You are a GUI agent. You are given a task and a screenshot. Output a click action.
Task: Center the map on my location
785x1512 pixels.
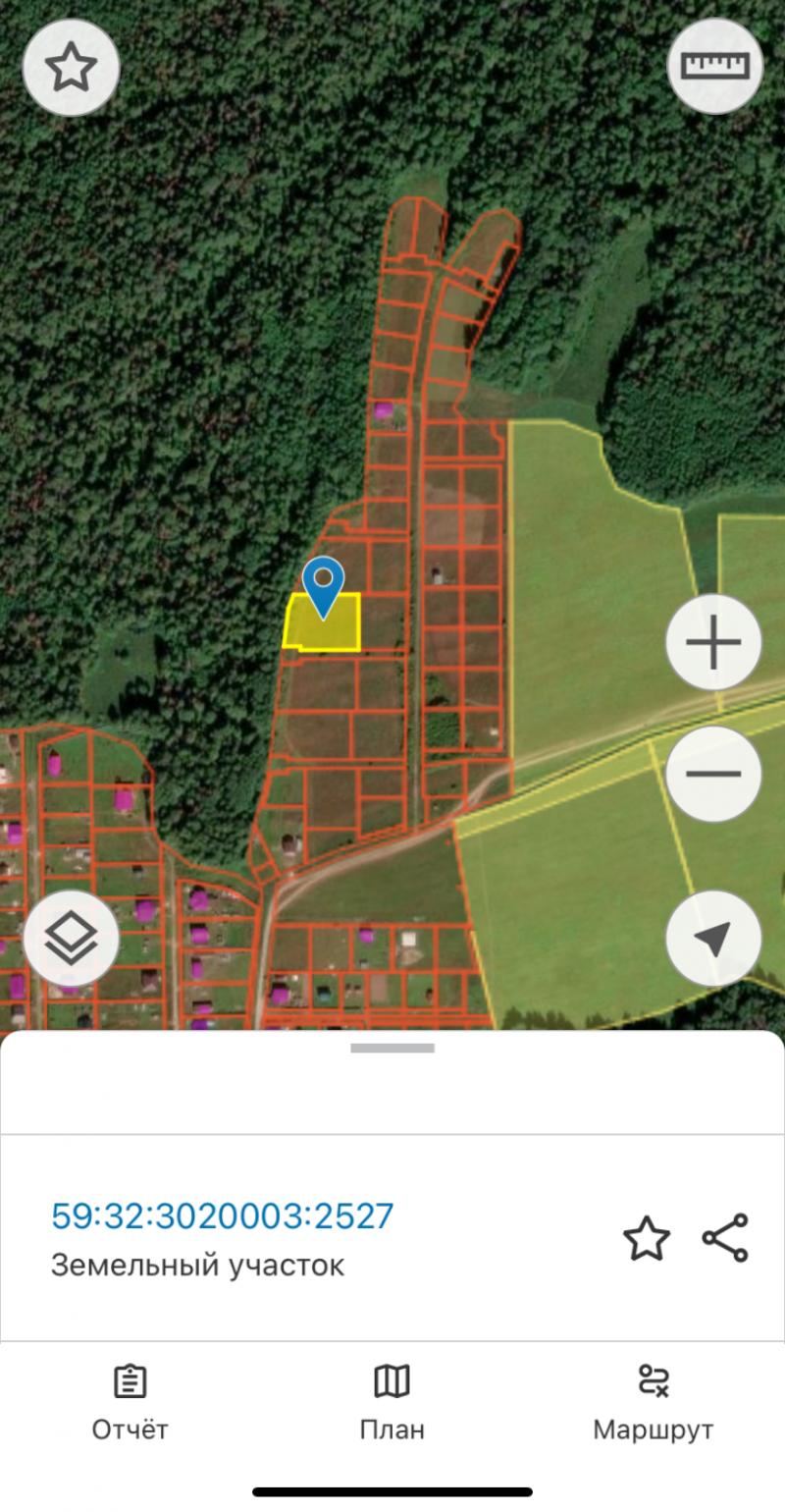pyautogui.click(x=713, y=938)
